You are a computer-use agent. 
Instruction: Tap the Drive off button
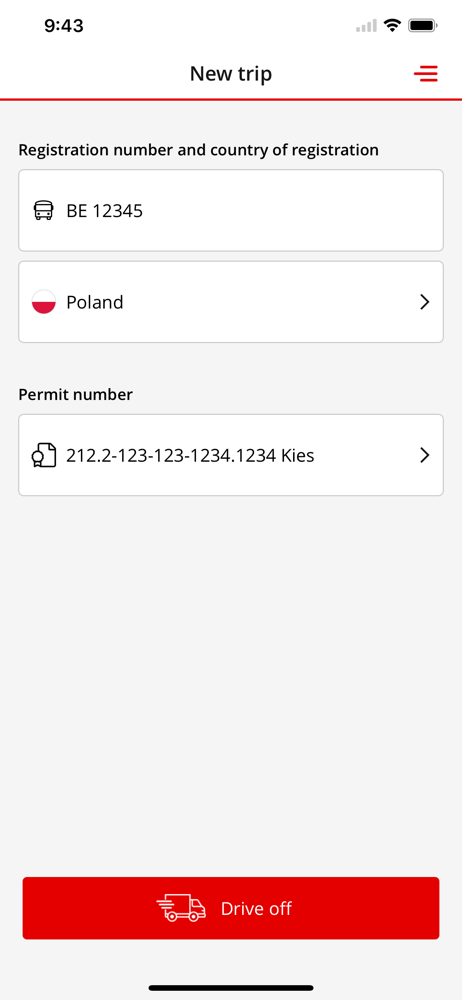point(231,908)
